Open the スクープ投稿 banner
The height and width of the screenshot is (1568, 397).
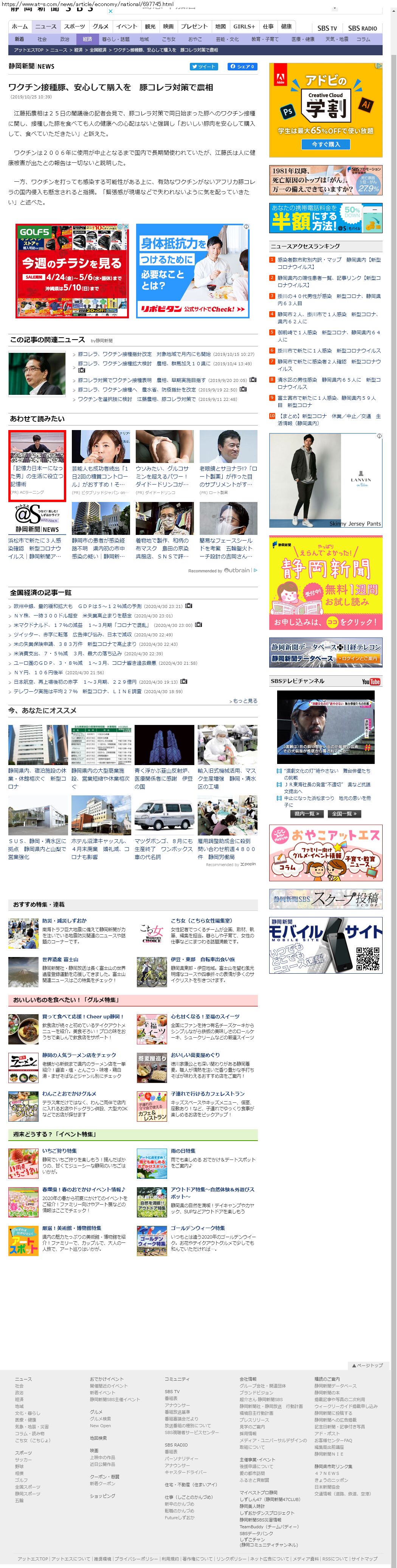[326, 898]
